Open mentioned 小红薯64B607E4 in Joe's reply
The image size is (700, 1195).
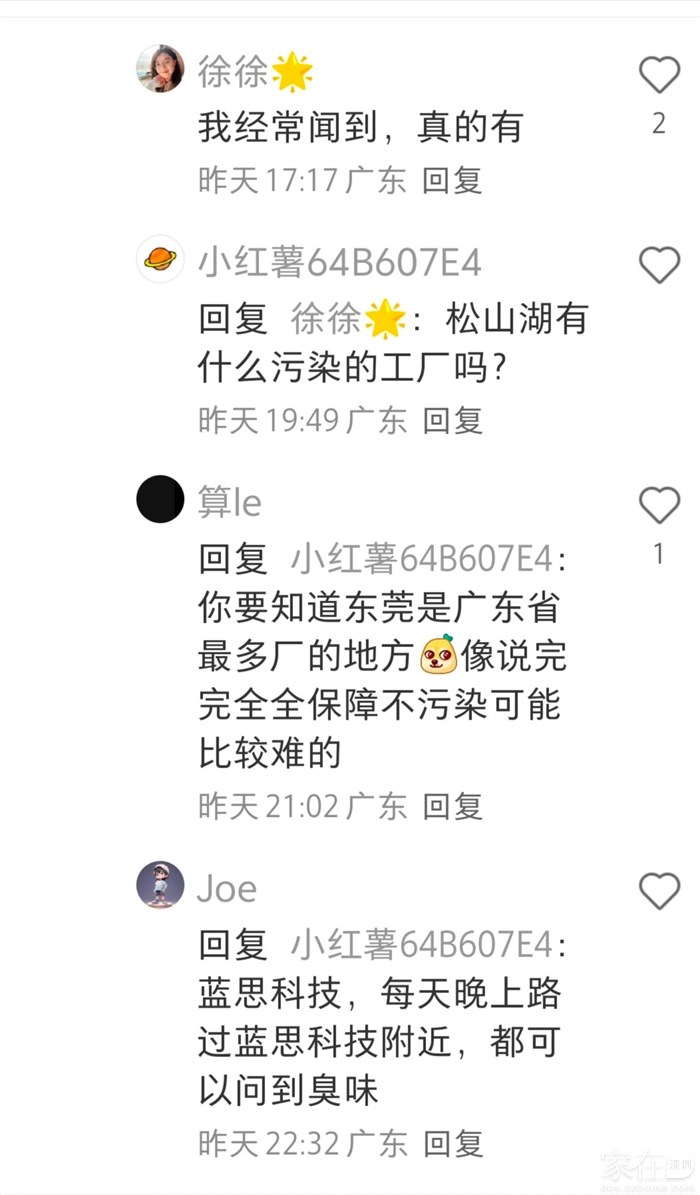pyautogui.click(x=422, y=944)
